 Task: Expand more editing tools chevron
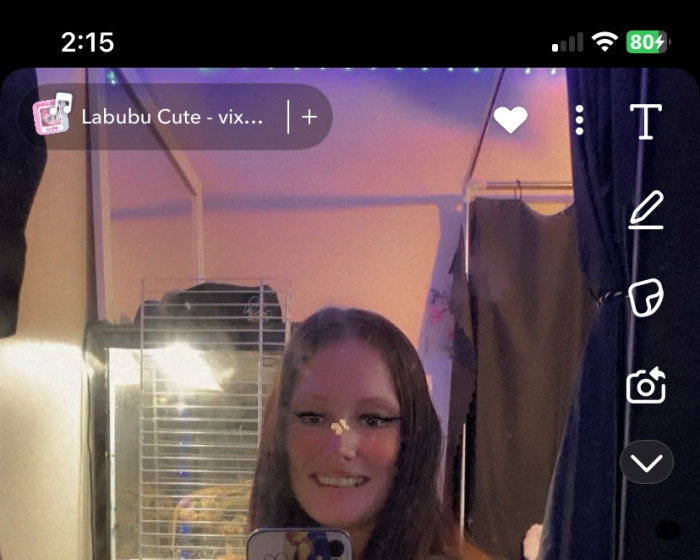pos(646,463)
